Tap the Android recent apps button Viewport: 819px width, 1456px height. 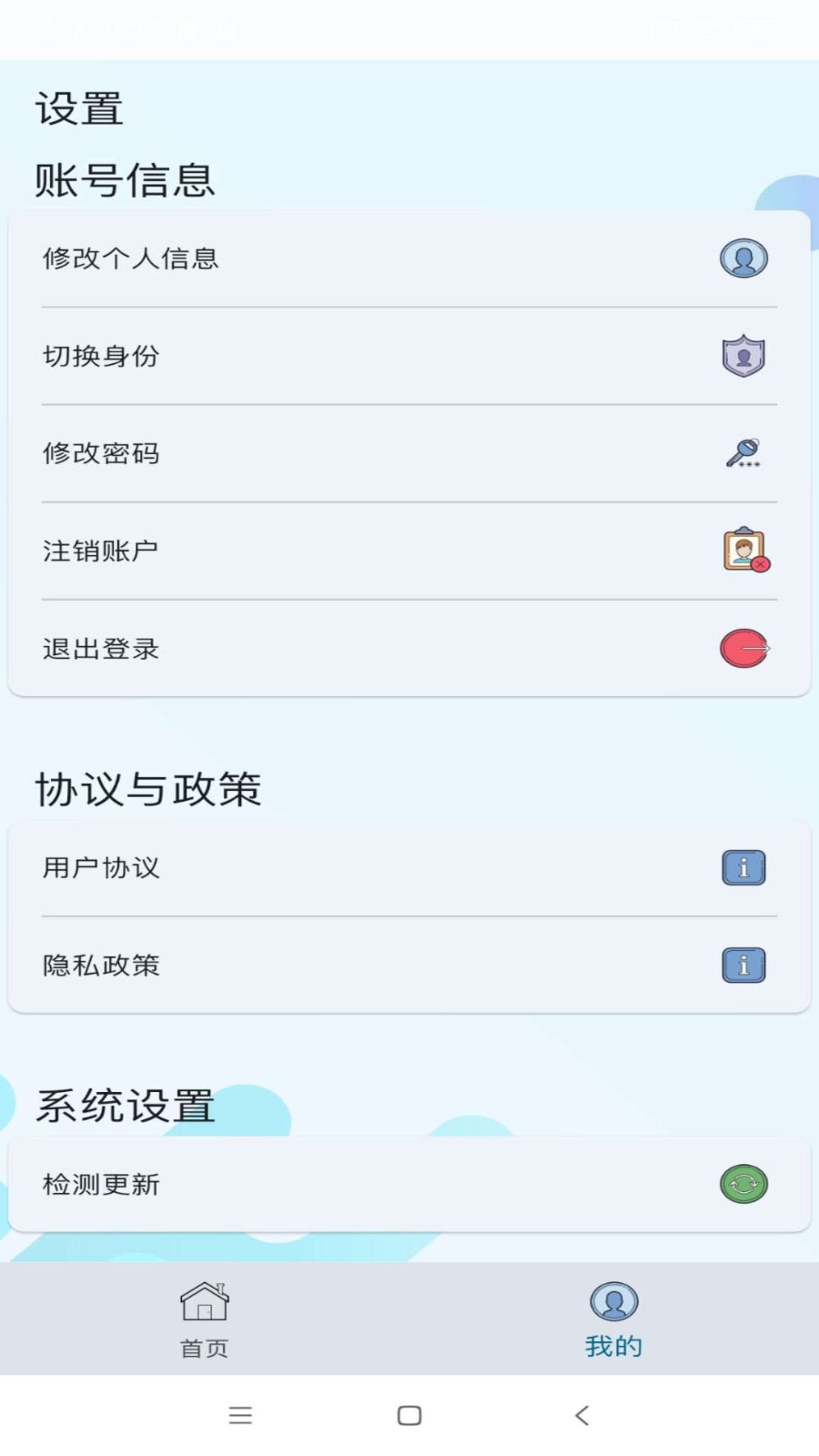(x=240, y=1415)
